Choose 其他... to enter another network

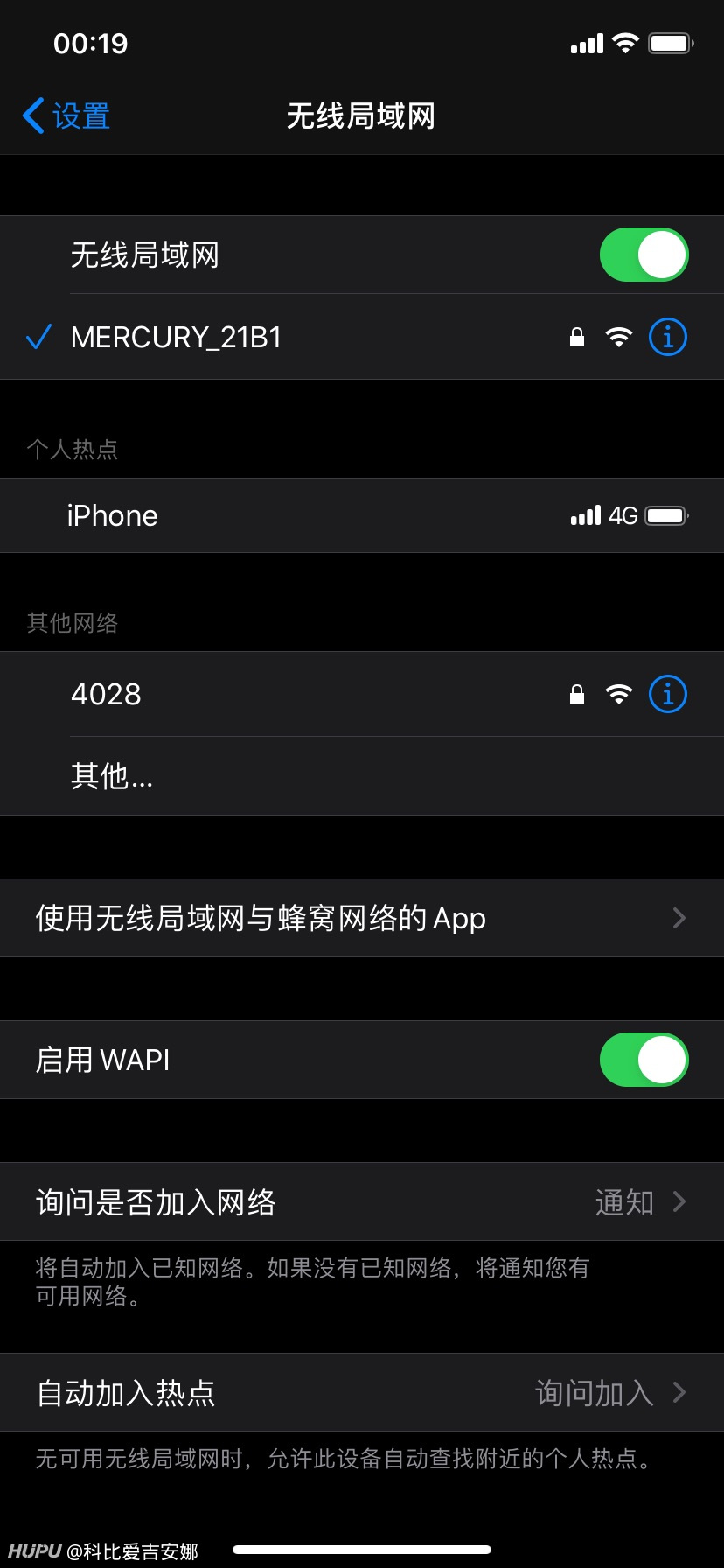pyautogui.click(x=362, y=776)
